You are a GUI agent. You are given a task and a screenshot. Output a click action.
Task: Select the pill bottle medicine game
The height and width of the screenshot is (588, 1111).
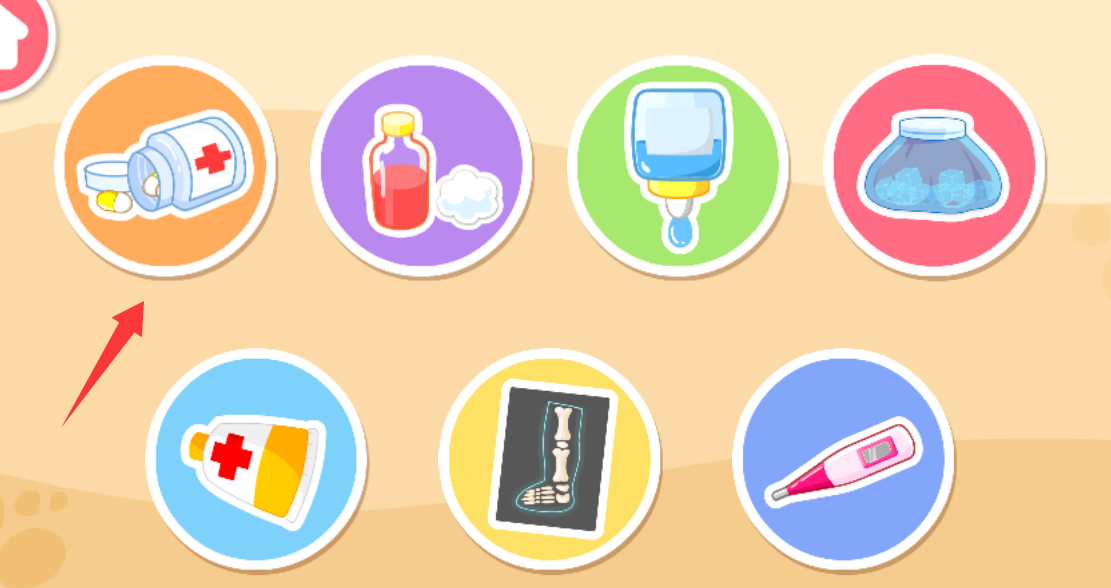click(x=165, y=166)
